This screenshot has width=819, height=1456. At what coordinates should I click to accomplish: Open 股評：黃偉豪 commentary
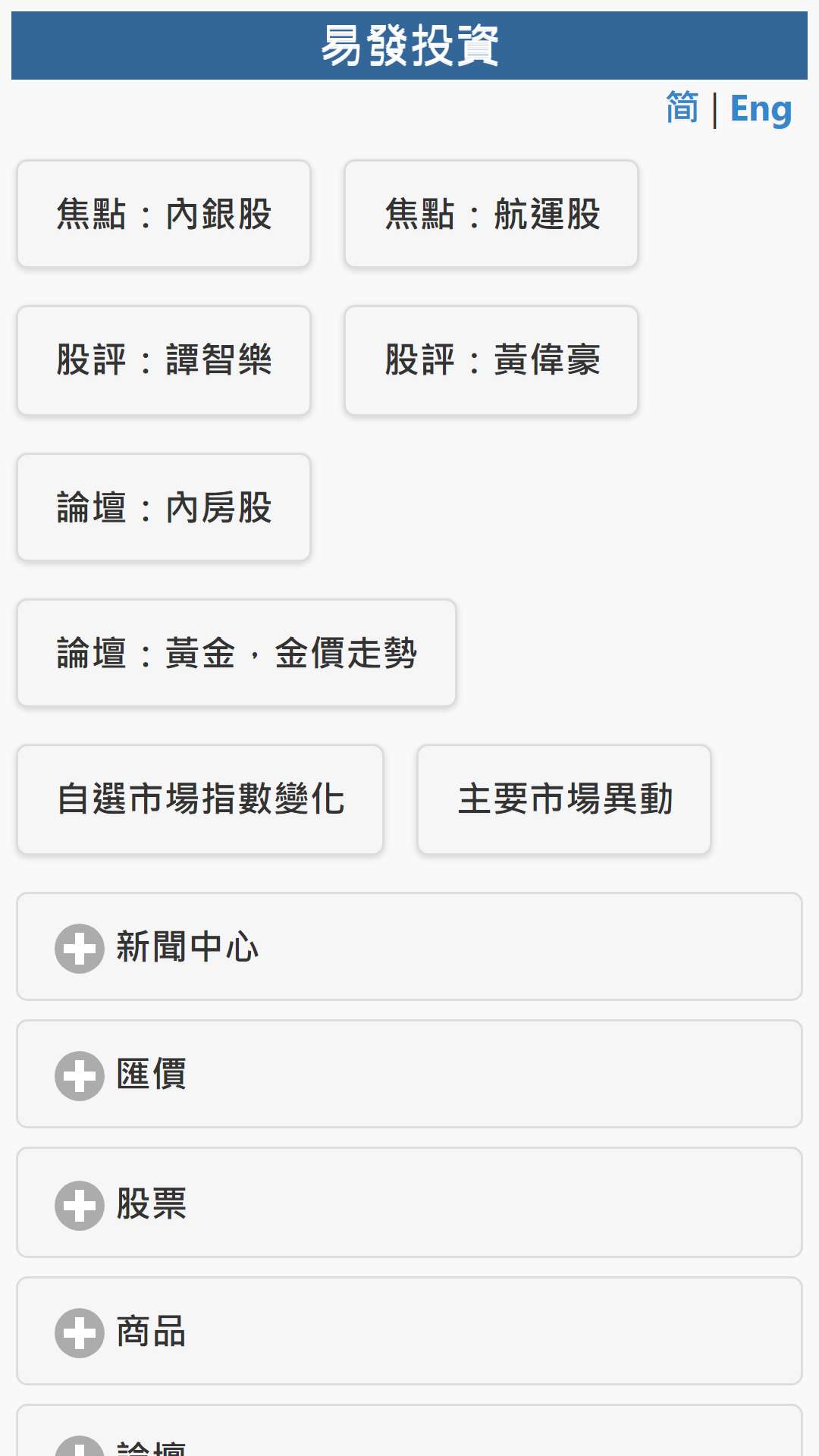click(491, 360)
